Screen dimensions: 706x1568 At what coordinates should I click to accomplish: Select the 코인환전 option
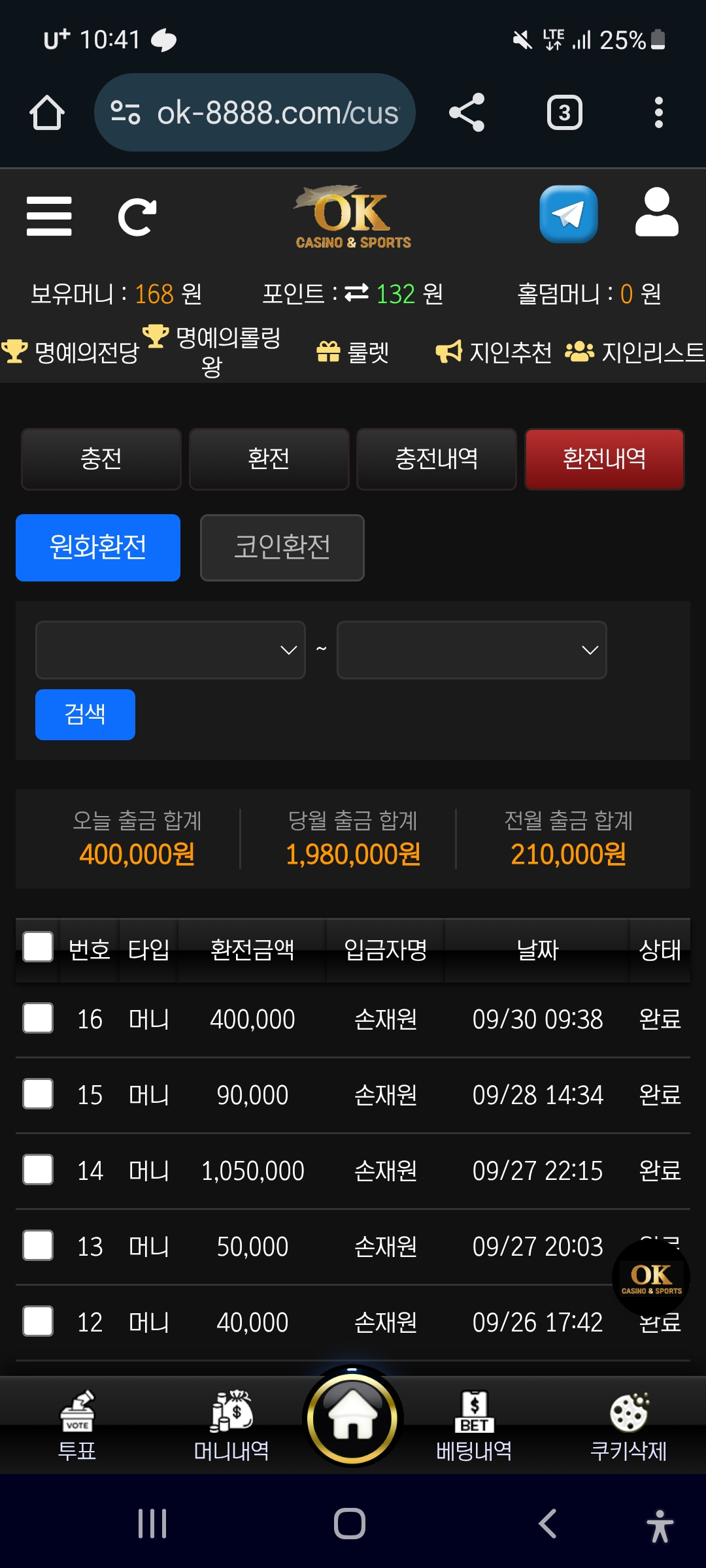[x=282, y=547]
